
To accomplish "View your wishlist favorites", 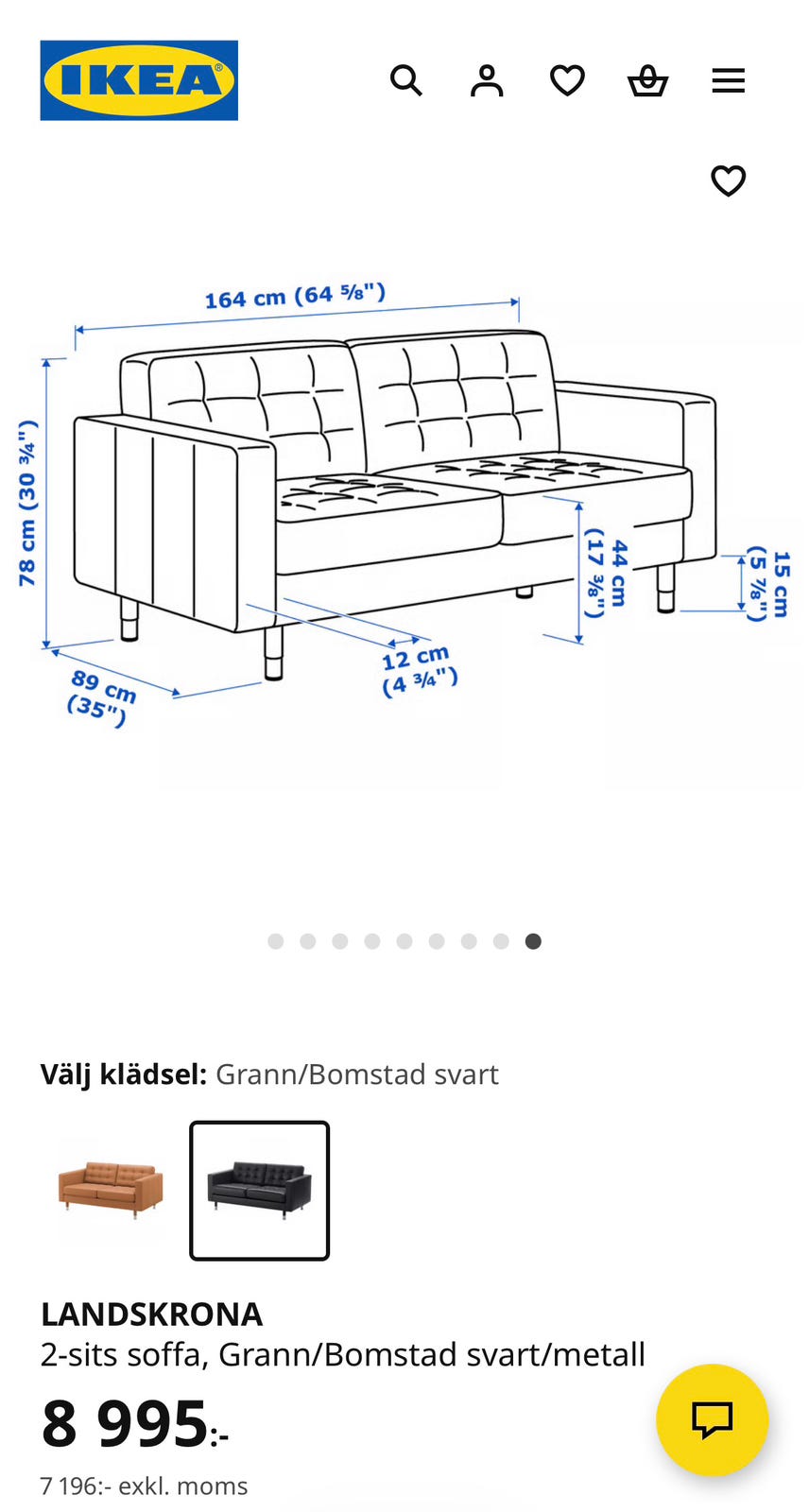I will point(566,80).
